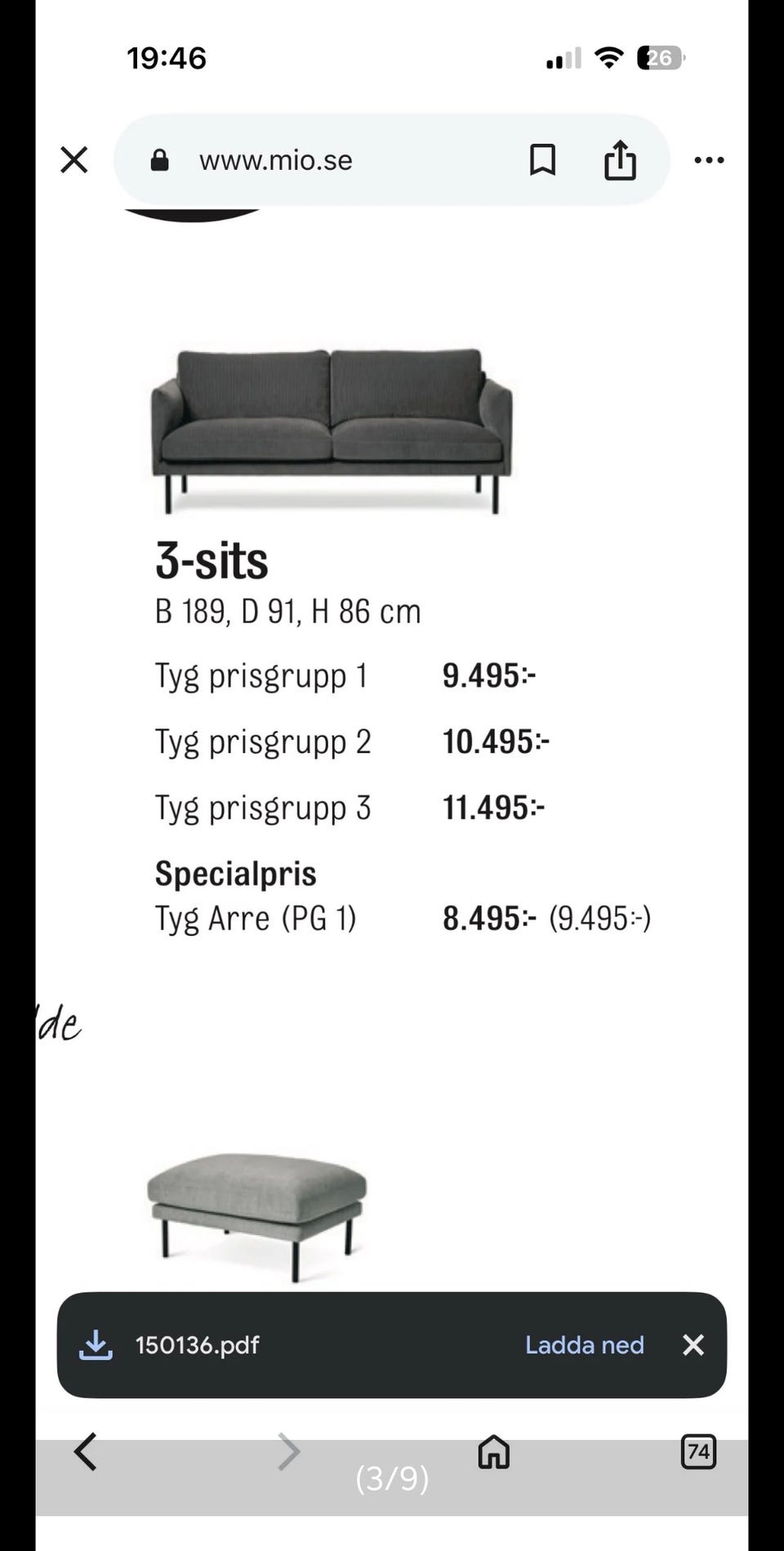Open the tab switcher showing 74 tabs

pyautogui.click(x=697, y=1453)
